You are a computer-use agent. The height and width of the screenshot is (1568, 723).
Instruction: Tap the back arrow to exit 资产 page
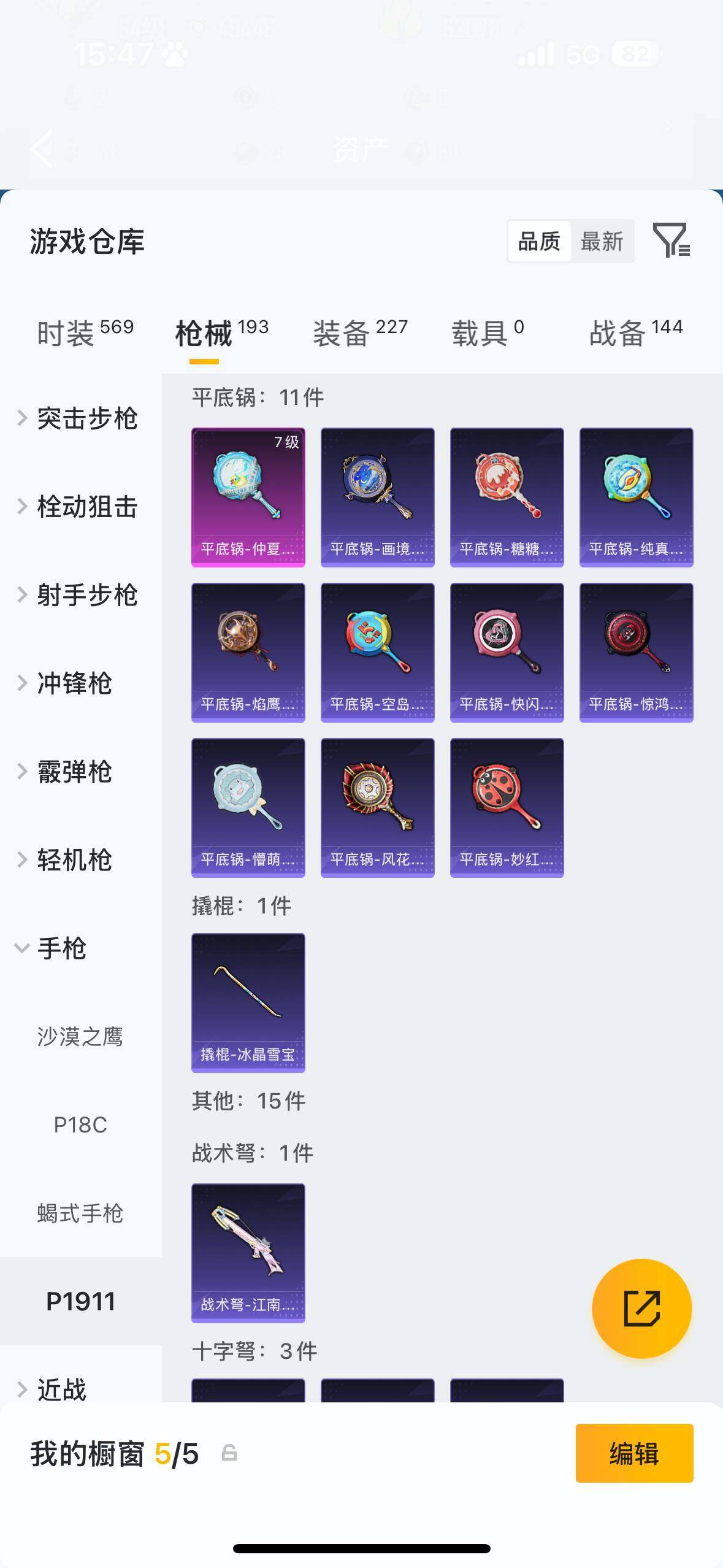[x=42, y=147]
